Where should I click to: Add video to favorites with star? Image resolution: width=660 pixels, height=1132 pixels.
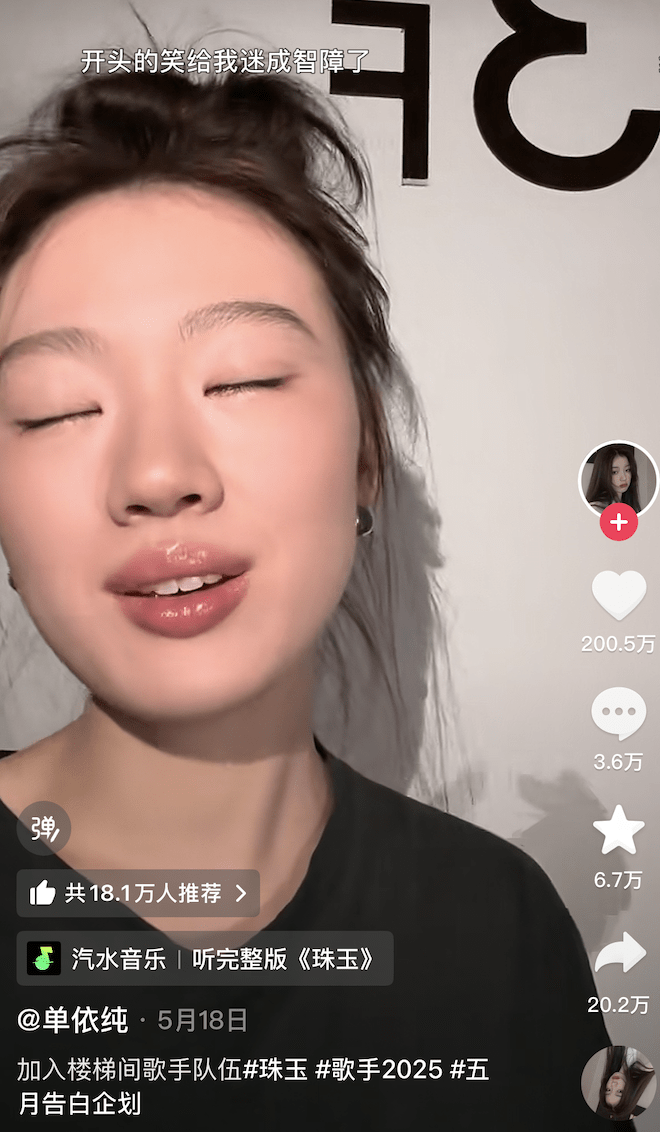[619, 831]
